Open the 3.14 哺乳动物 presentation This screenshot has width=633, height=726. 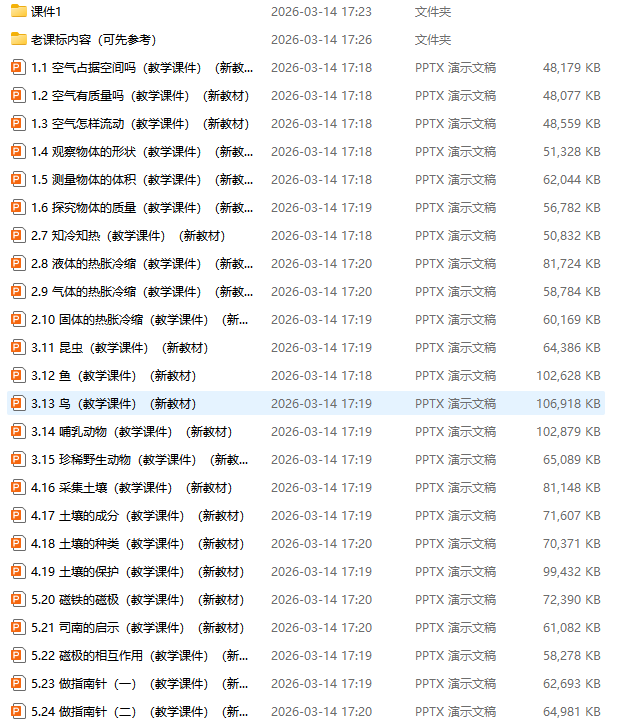130,432
